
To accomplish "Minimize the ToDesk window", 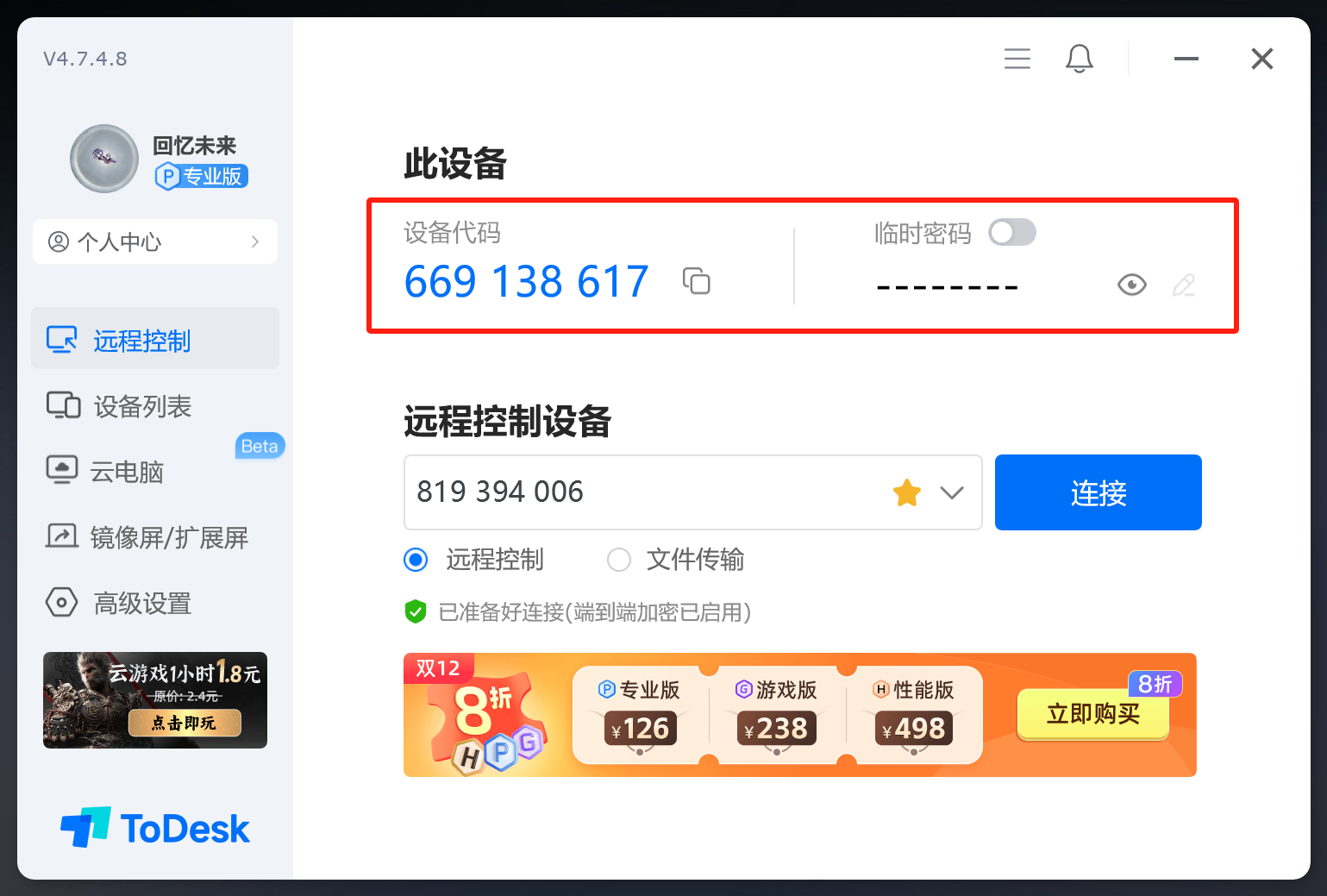I will [x=1186, y=59].
